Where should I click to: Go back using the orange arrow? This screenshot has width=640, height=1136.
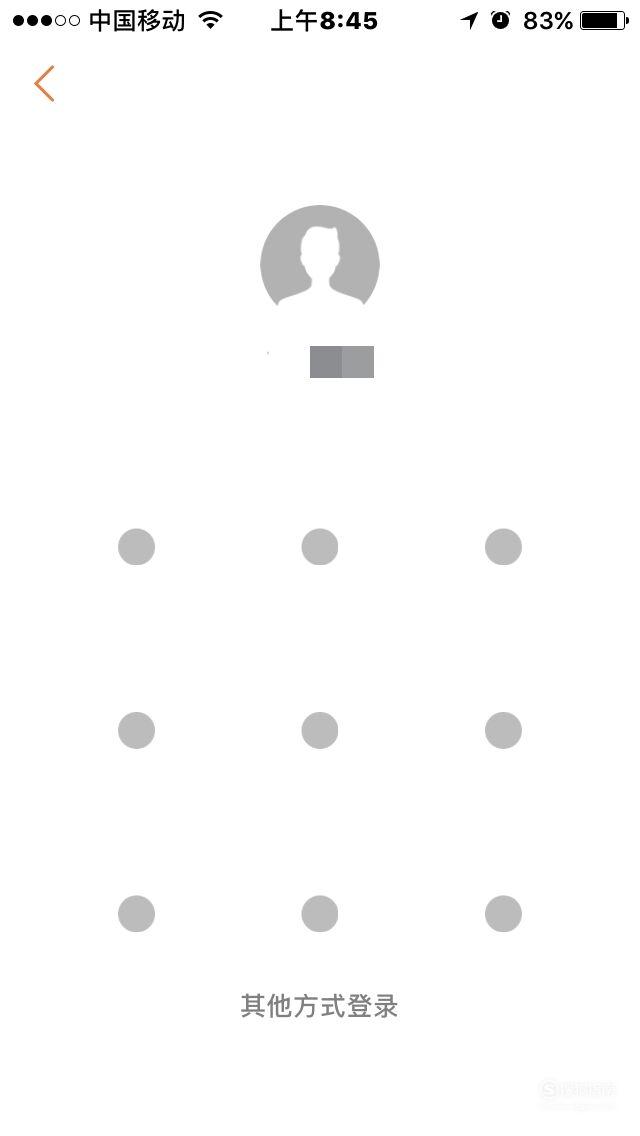(x=44, y=83)
